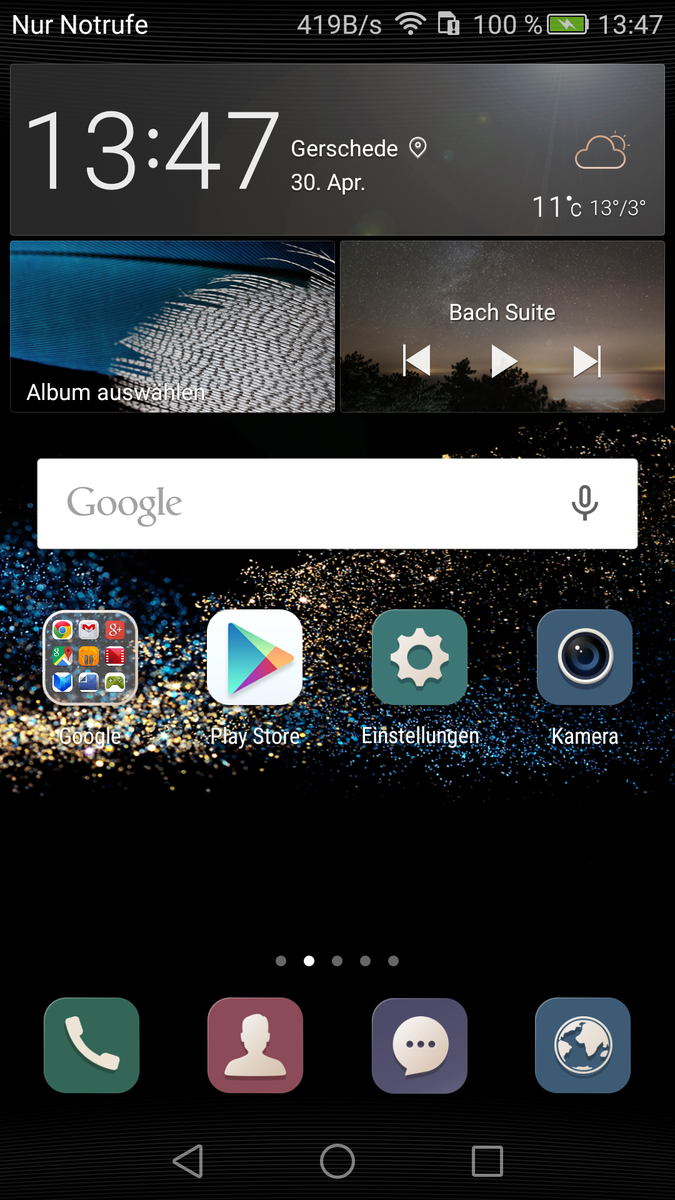The height and width of the screenshot is (1200, 675).
Task: Open the weather icon in the clock widget
Action: tap(601, 152)
